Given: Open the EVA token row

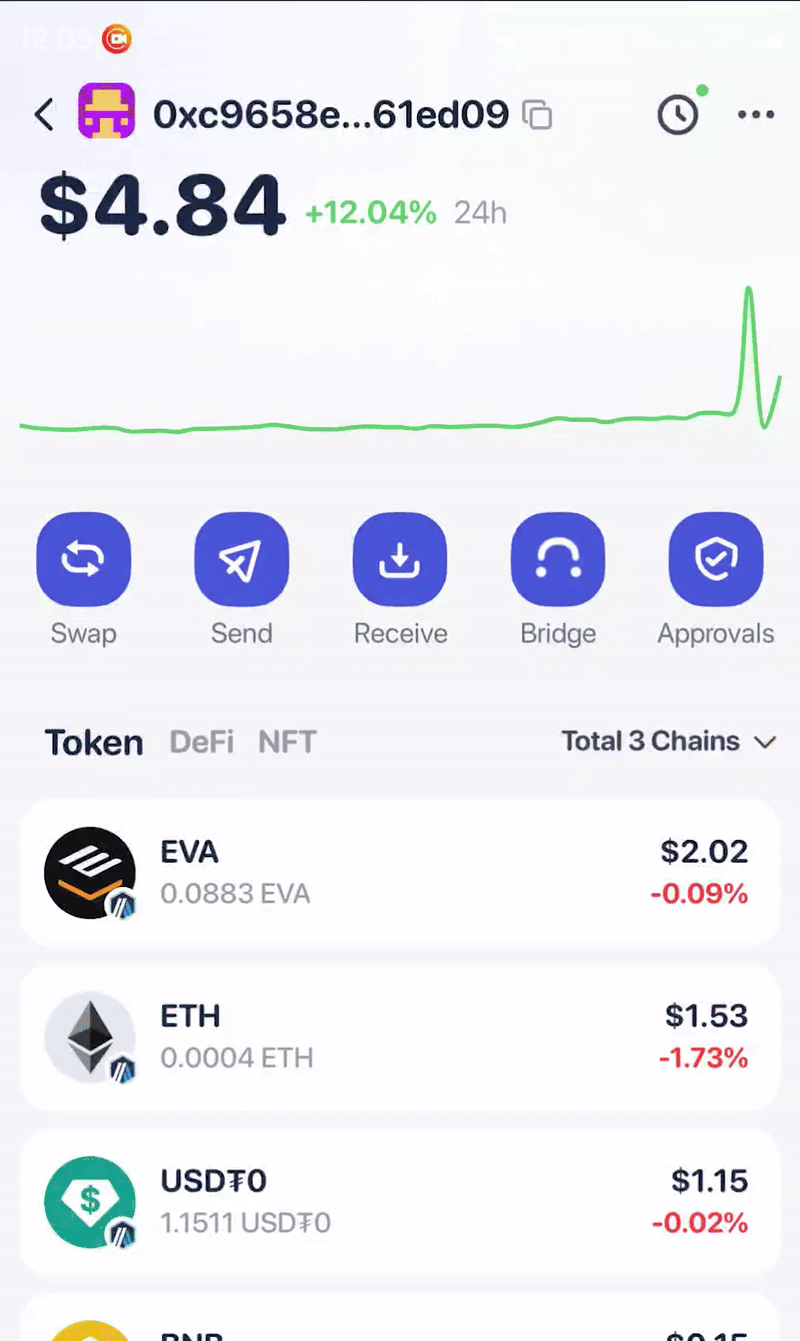Looking at the screenshot, I should [400, 872].
